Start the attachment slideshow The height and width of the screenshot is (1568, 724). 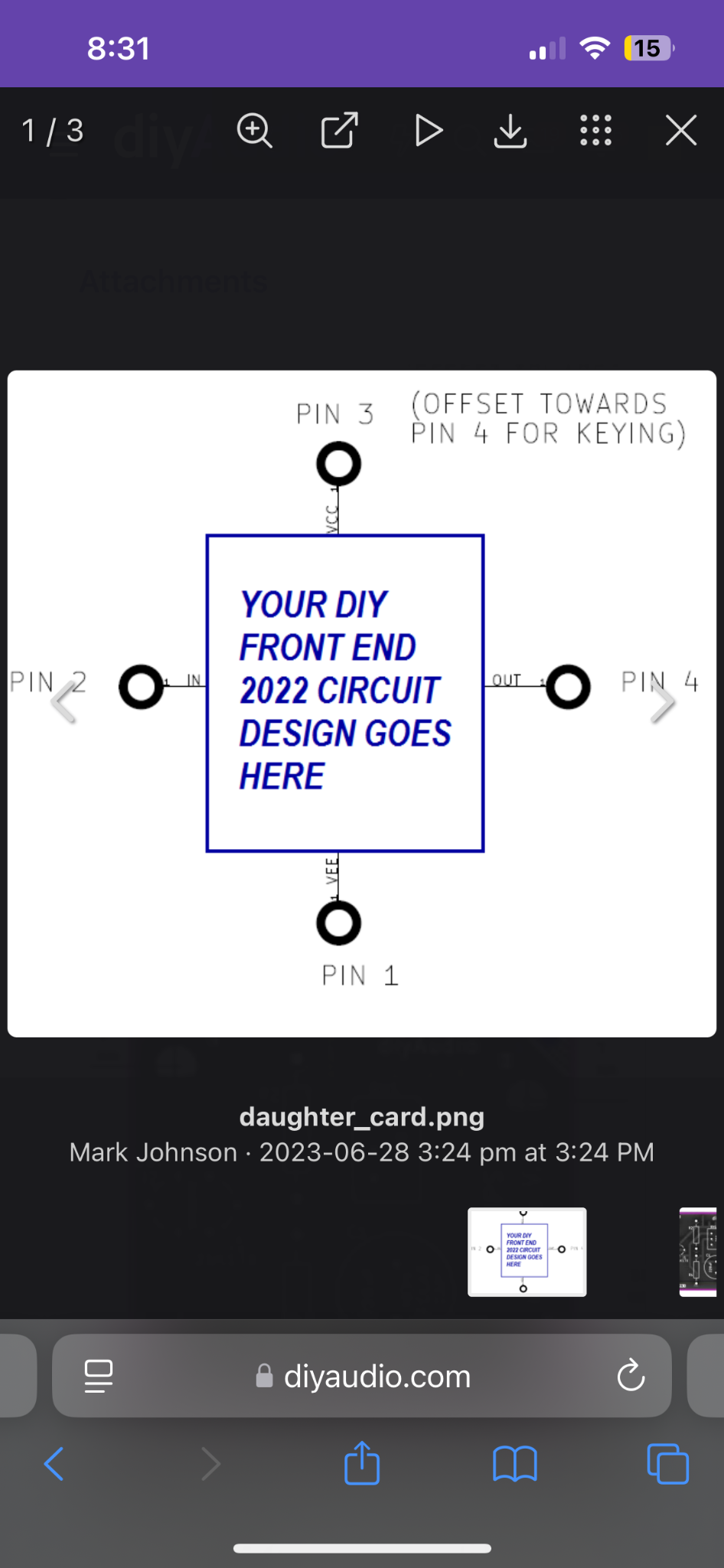428,130
